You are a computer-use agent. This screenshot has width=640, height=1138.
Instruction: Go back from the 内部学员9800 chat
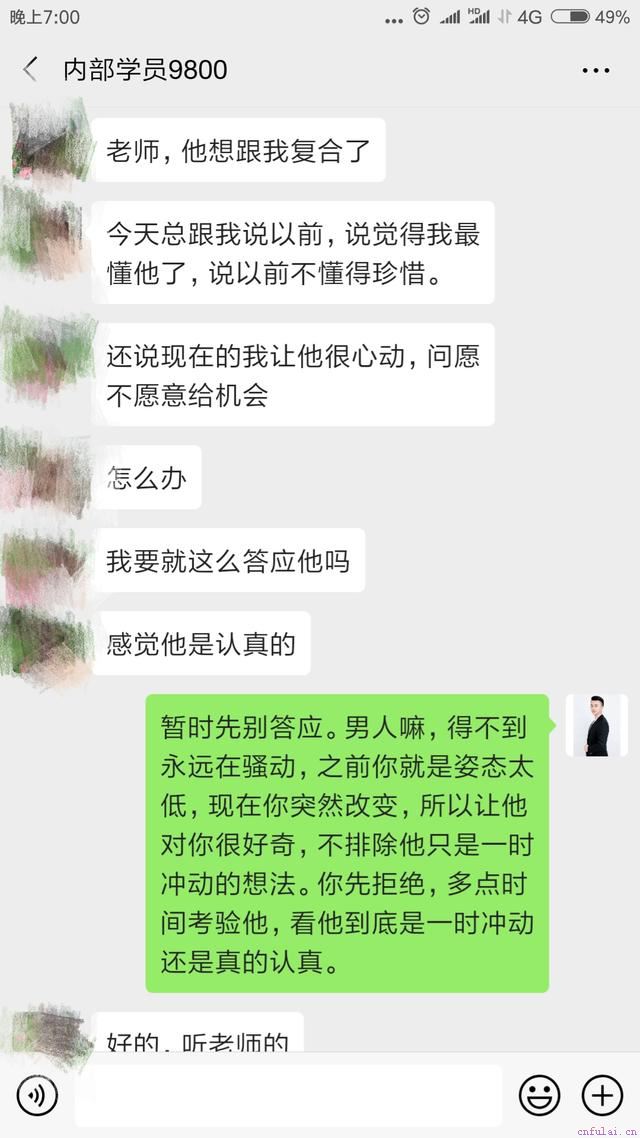click(30, 69)
